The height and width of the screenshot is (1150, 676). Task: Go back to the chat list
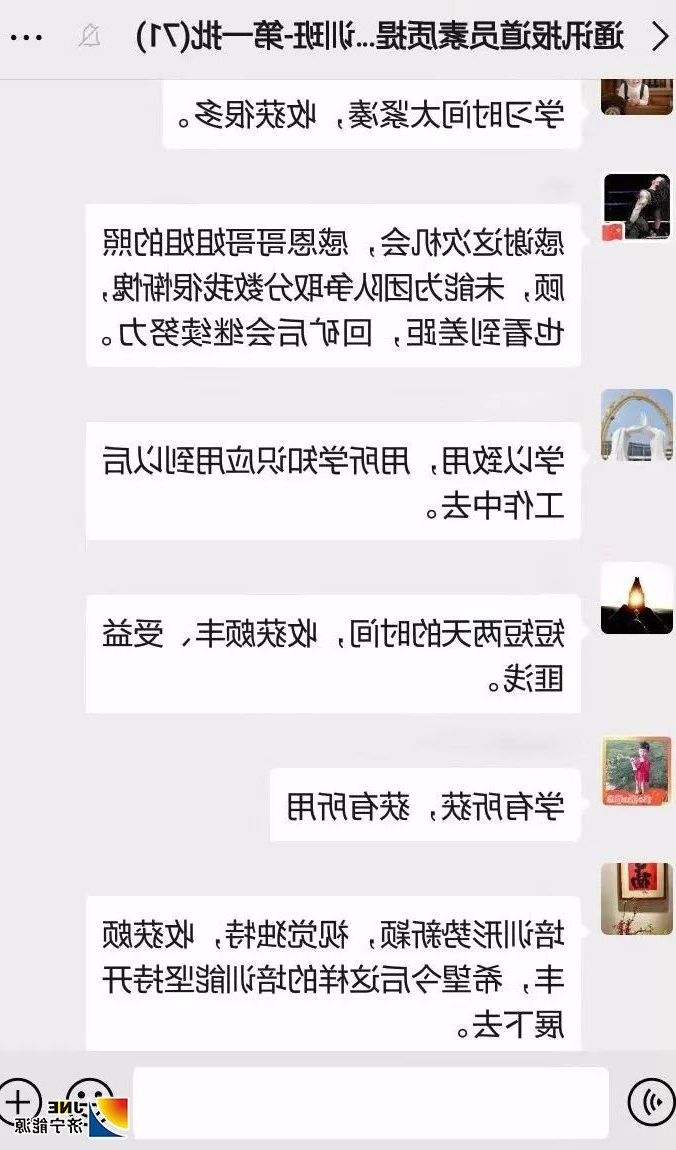pyautogui.click(x=658, y=37)
